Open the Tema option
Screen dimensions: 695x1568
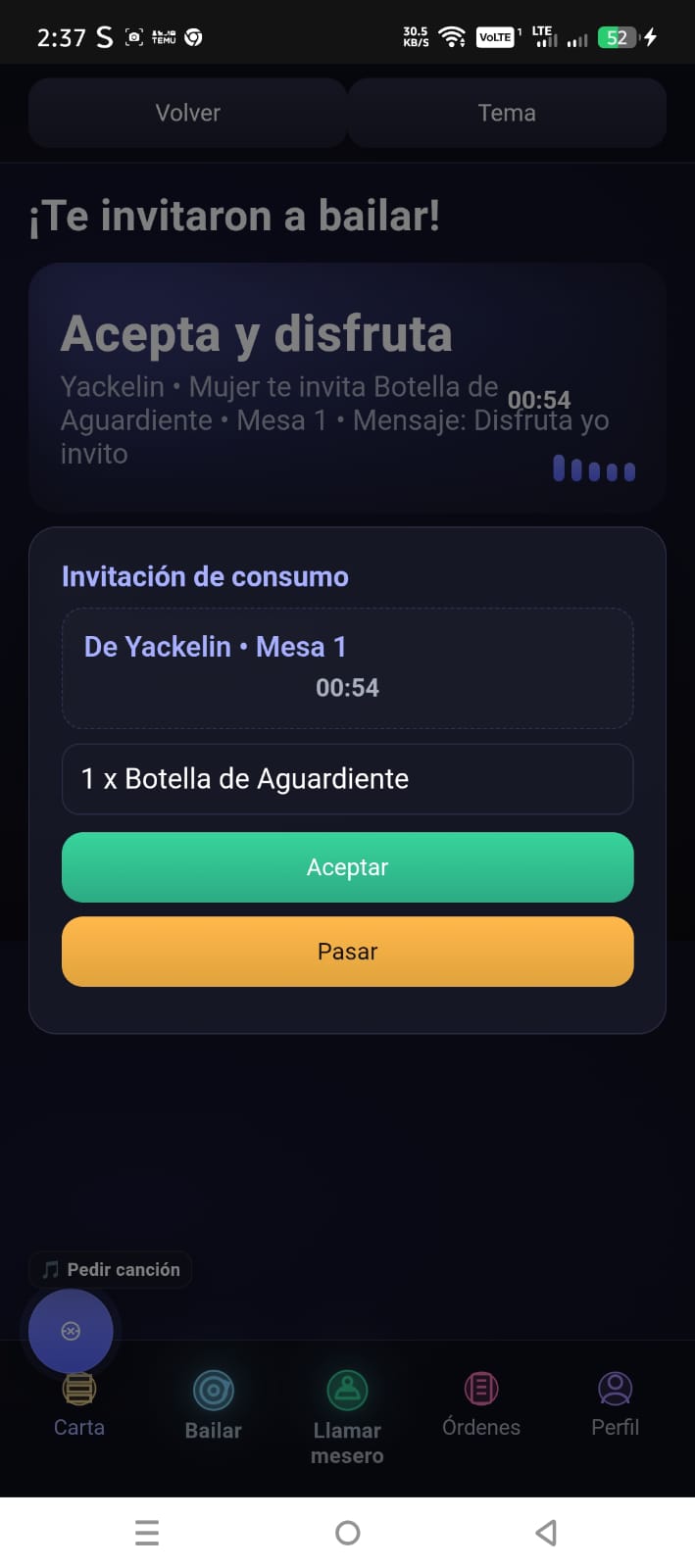point(507,113)
